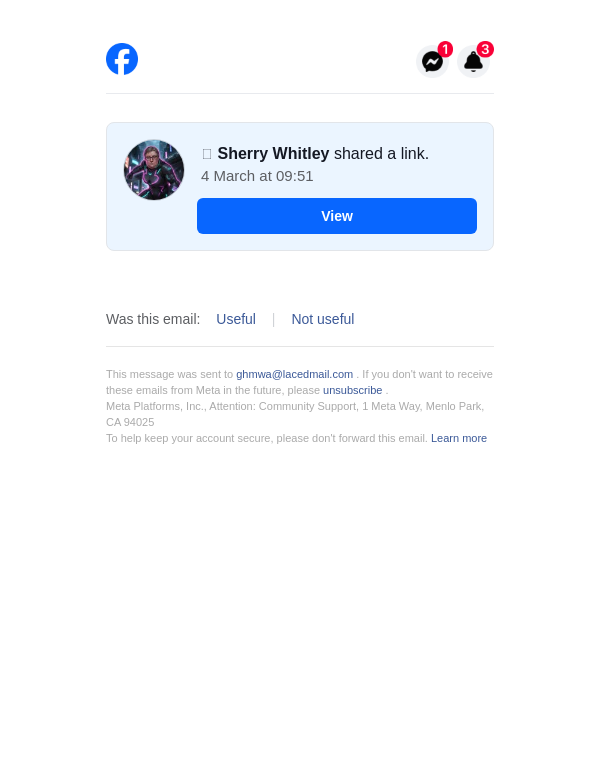Open Sherry Whitley's name link
The image size is (600, 768).
pos(273,153)
